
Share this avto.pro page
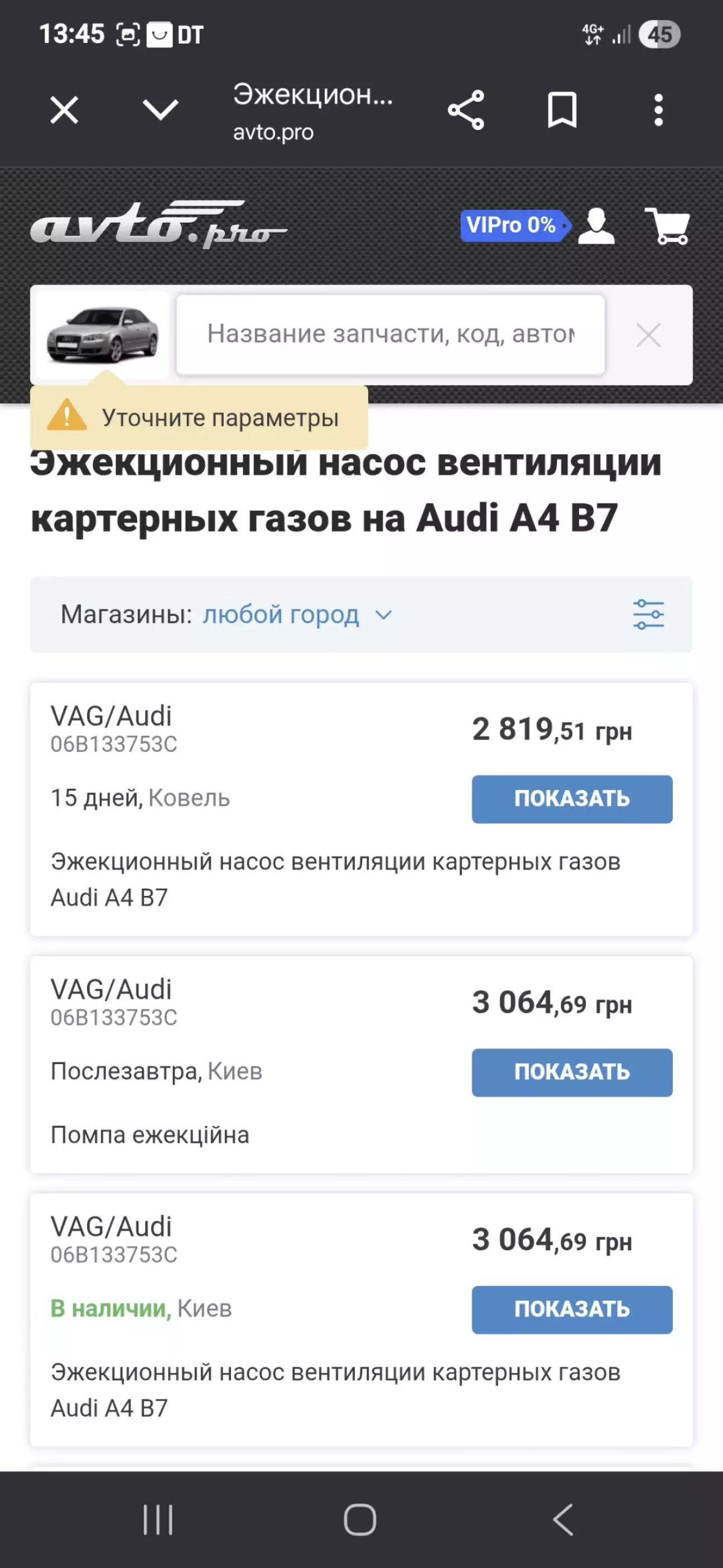[x=466, y=110]
